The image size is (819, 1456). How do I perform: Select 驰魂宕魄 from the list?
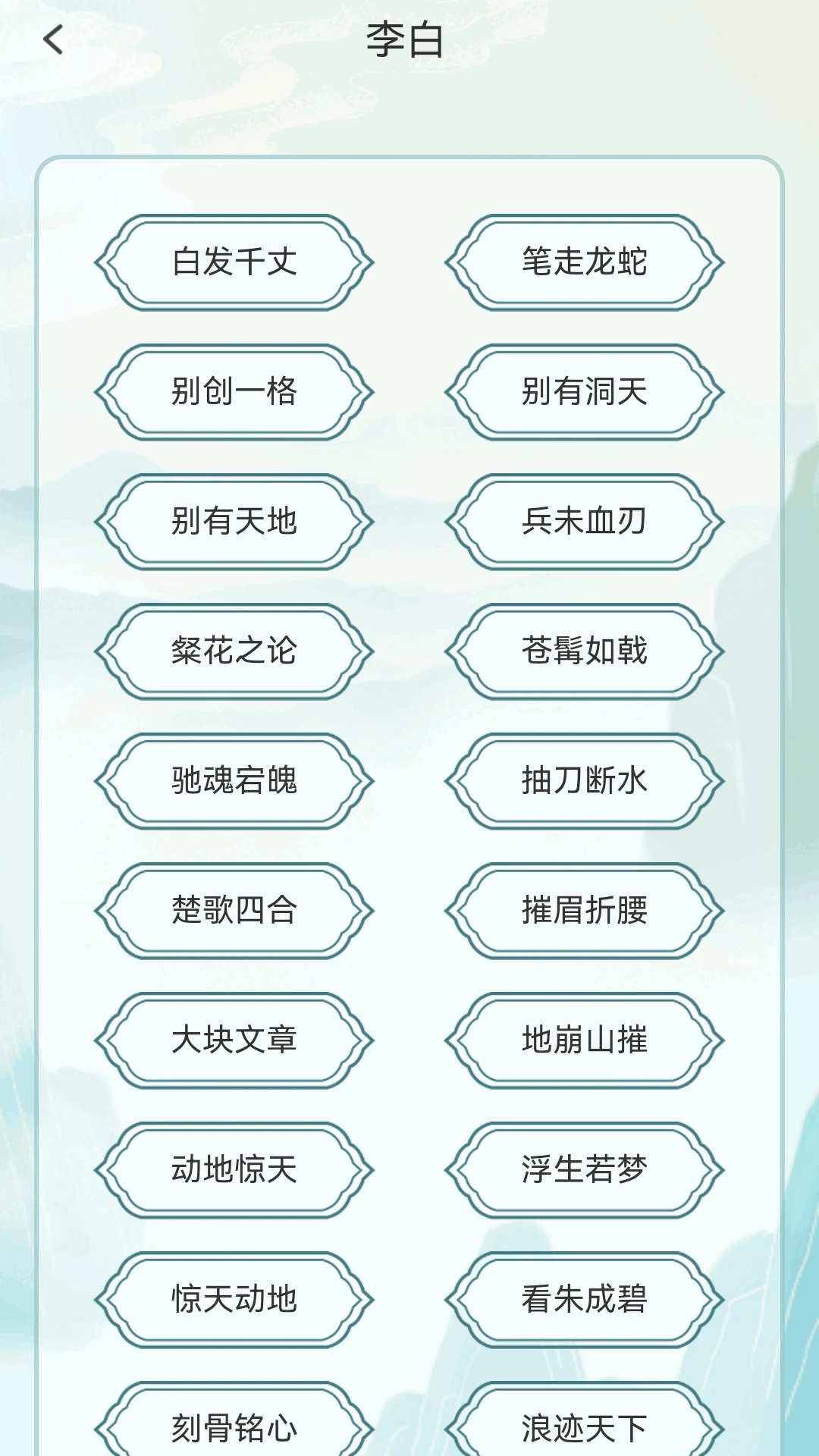point(232,780)
